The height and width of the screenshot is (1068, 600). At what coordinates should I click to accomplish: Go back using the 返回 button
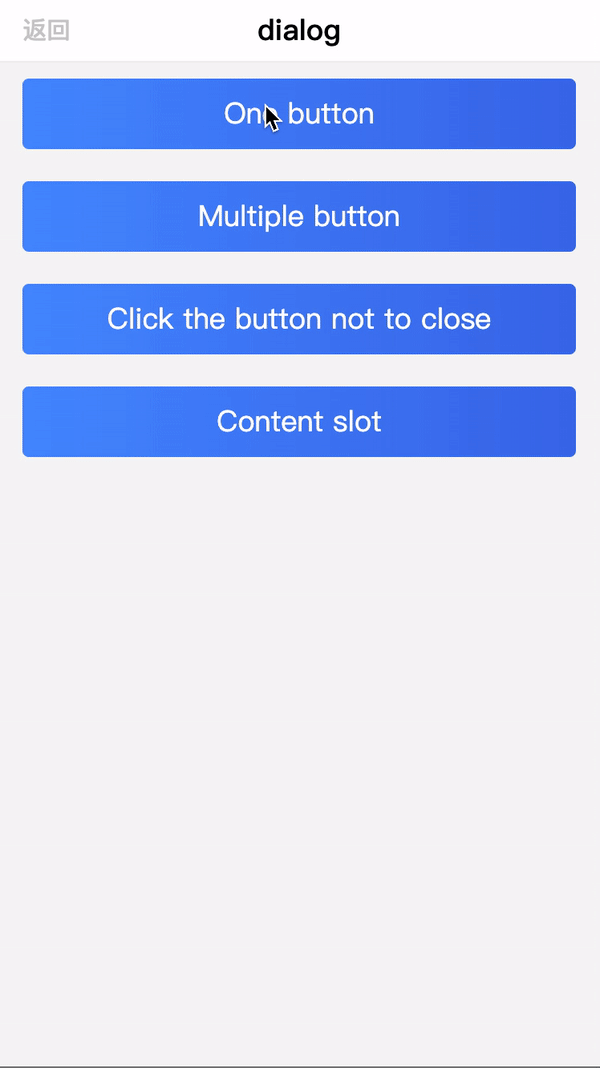46,31
